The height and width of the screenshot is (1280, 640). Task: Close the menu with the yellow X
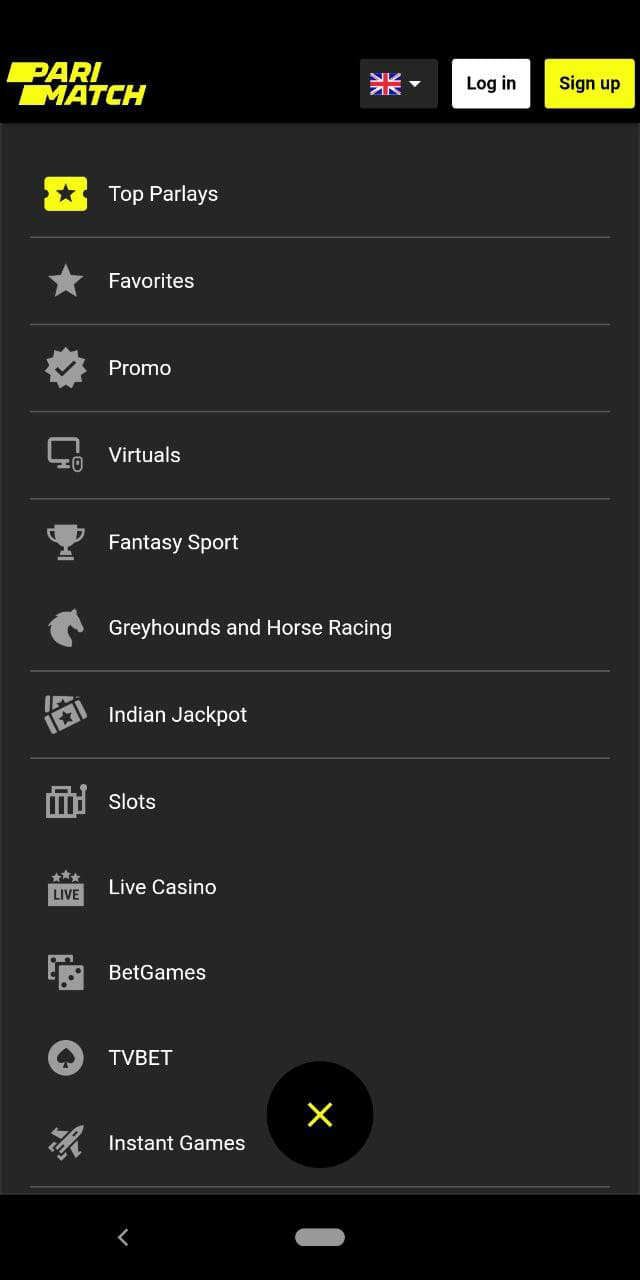(x=320, y=1114)
